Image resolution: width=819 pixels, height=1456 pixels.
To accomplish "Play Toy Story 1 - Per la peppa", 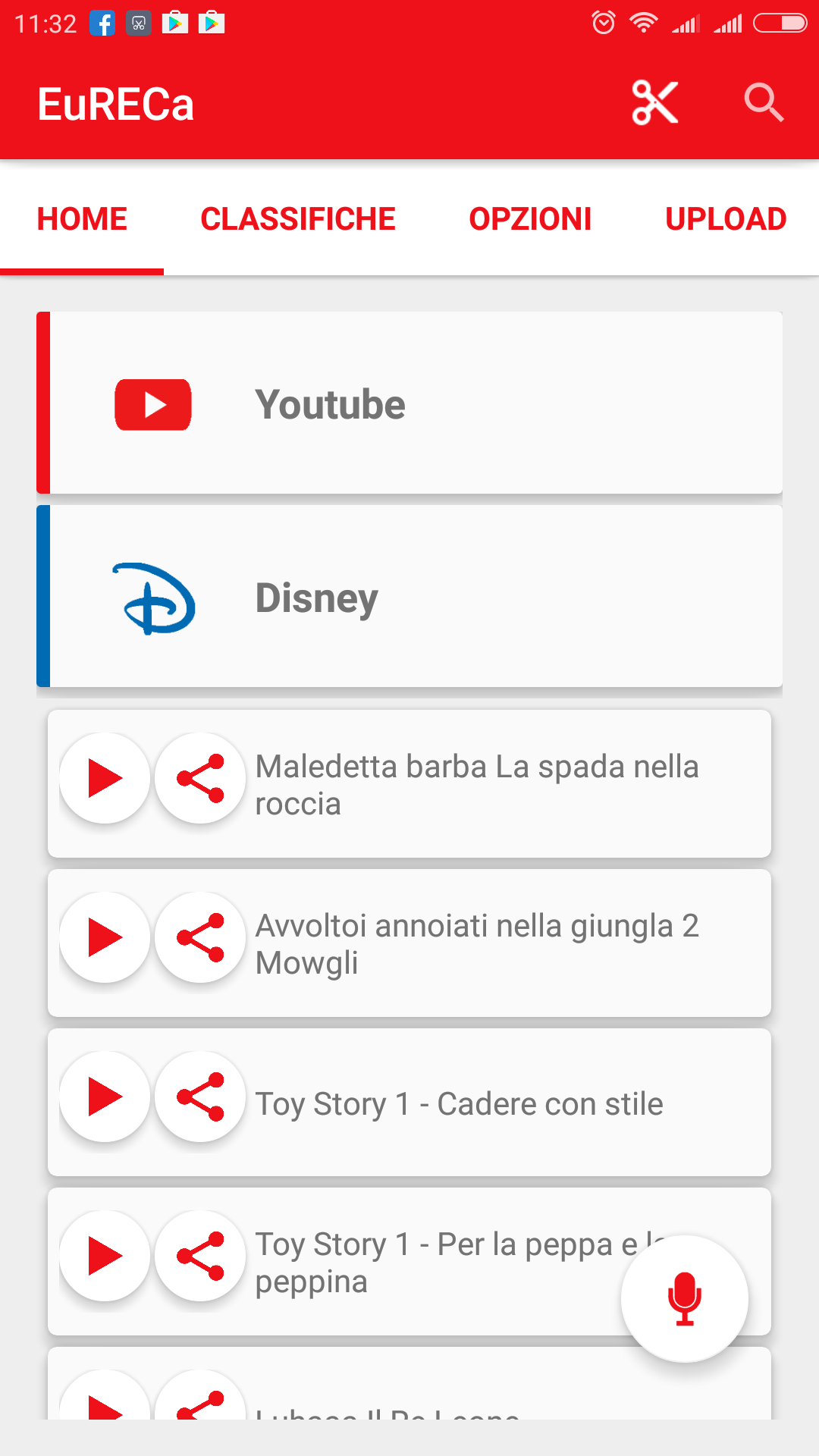I will (x=105, y=1256).
